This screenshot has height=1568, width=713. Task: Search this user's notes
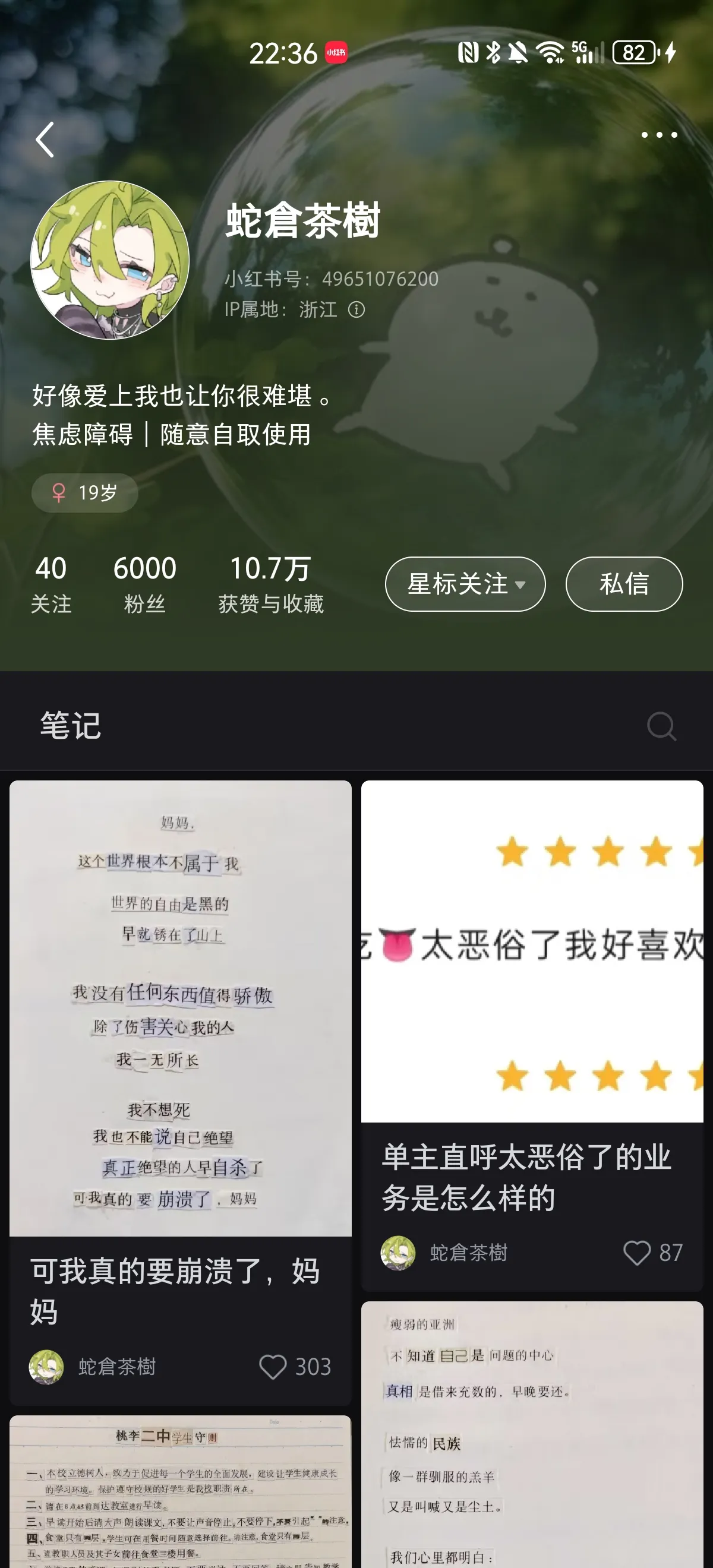pyautogui.click(x=661, y=726)
